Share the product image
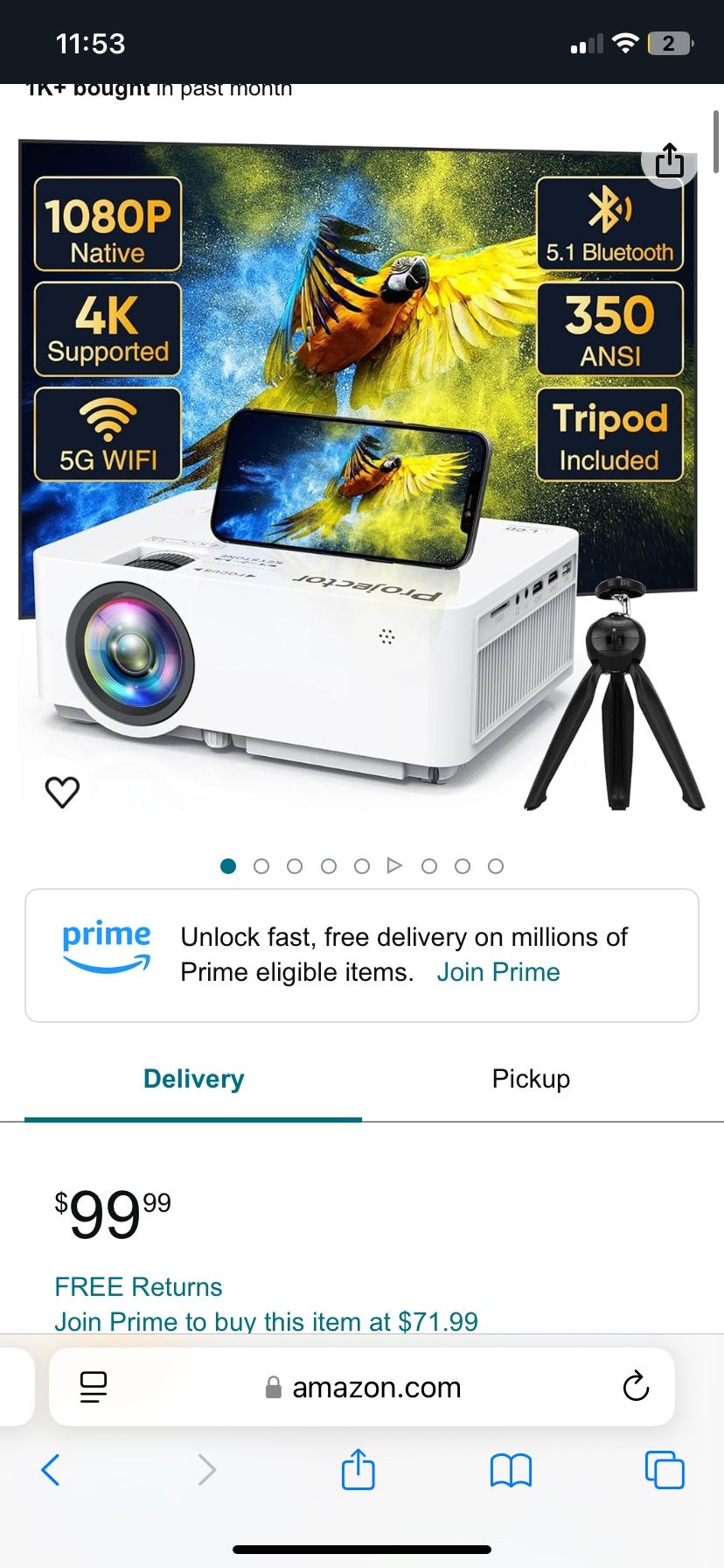Screen dimensions: 724x1568 click(x=670, y=161)
